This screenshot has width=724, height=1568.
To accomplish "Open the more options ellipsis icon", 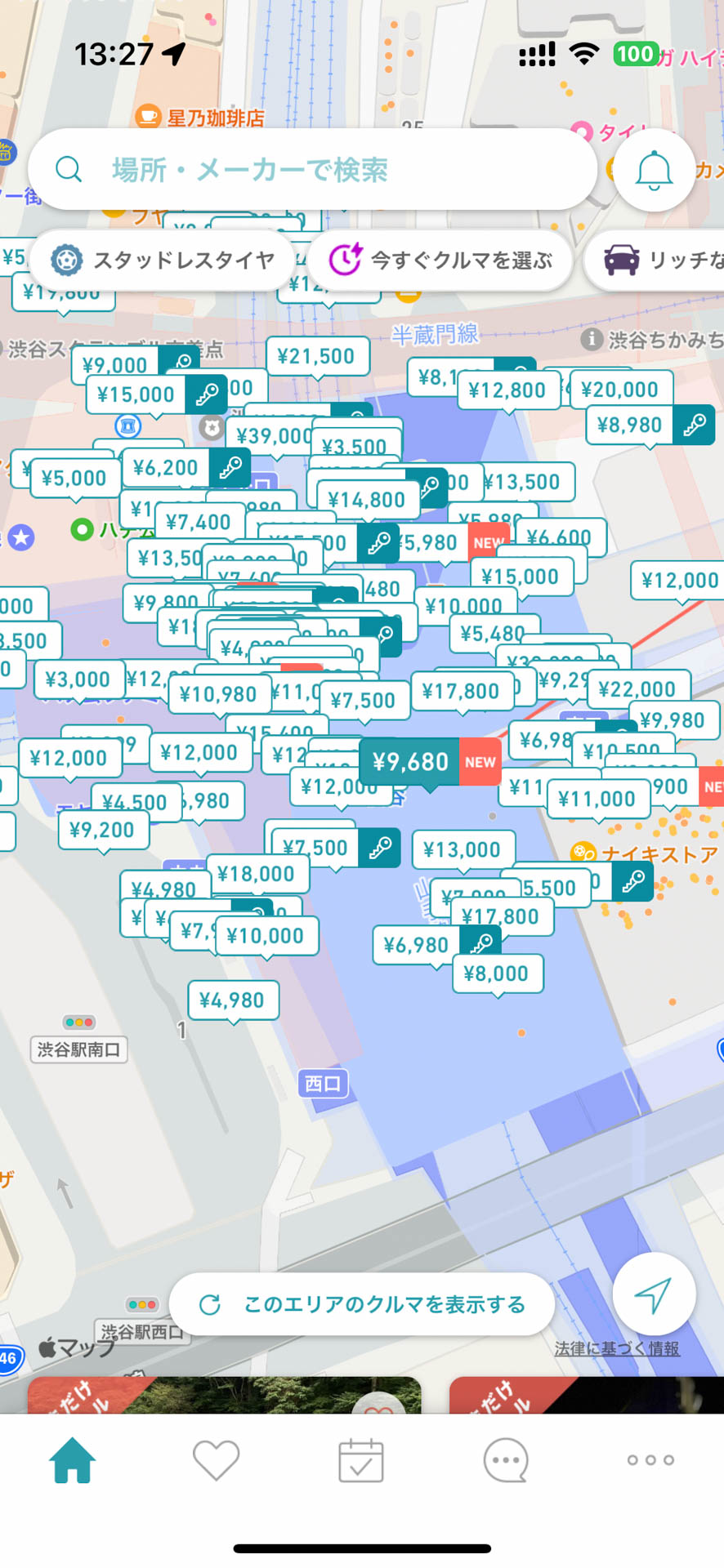I will tap(649, 1461).
